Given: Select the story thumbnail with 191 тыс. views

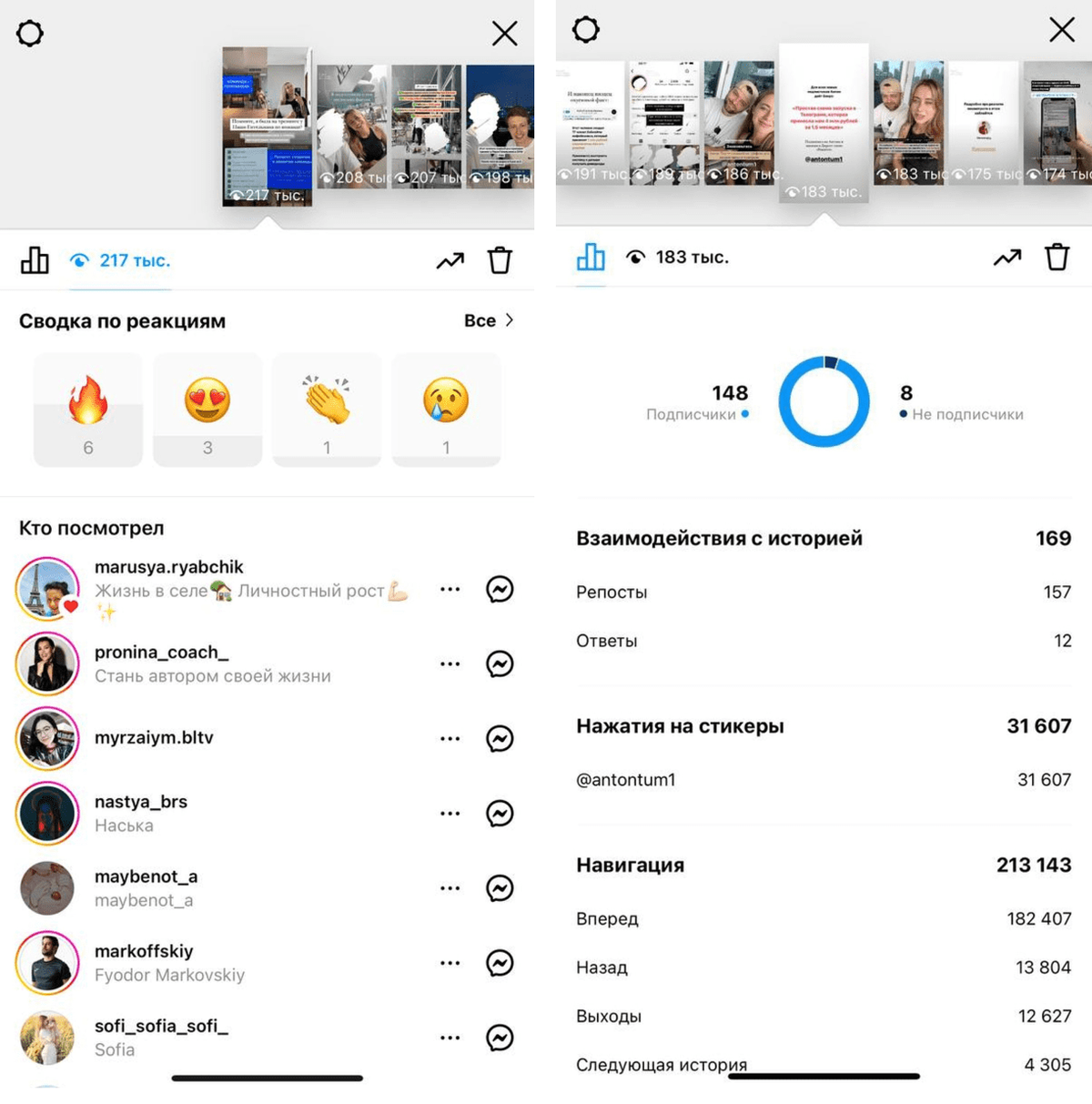Looking at the screenshot, I should (x=590, y=123).
